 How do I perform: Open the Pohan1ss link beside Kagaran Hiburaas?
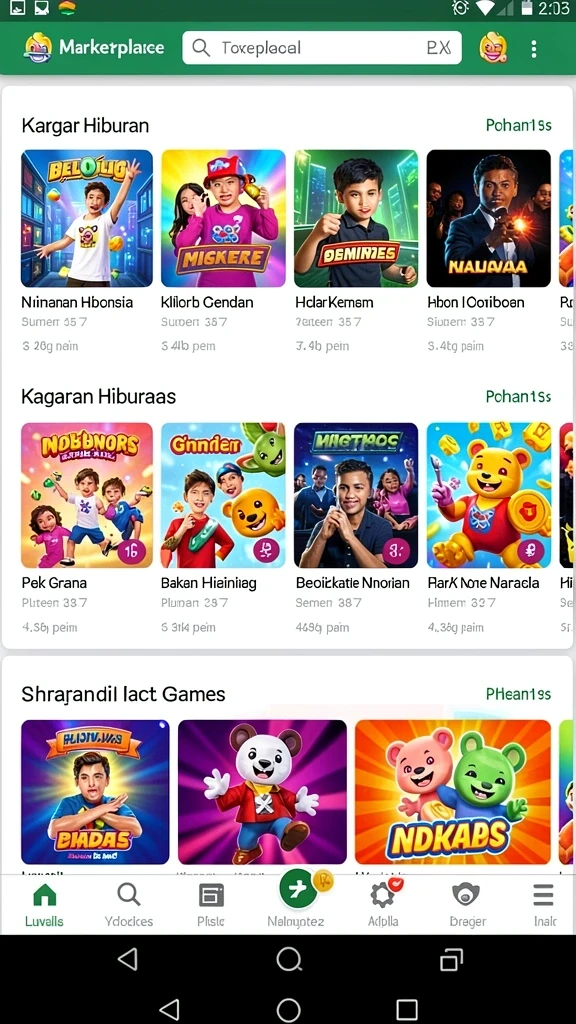(x=519, y=396)
